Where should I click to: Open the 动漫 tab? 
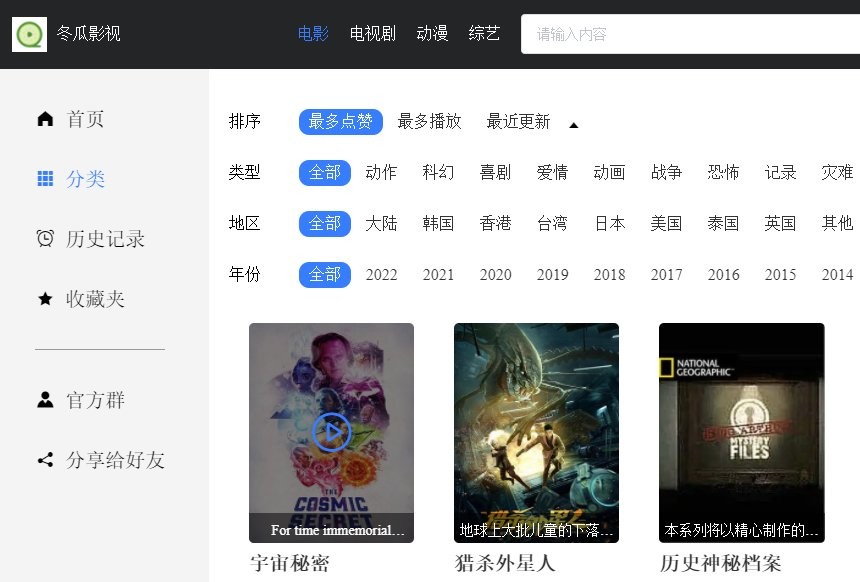pos(432,34)
